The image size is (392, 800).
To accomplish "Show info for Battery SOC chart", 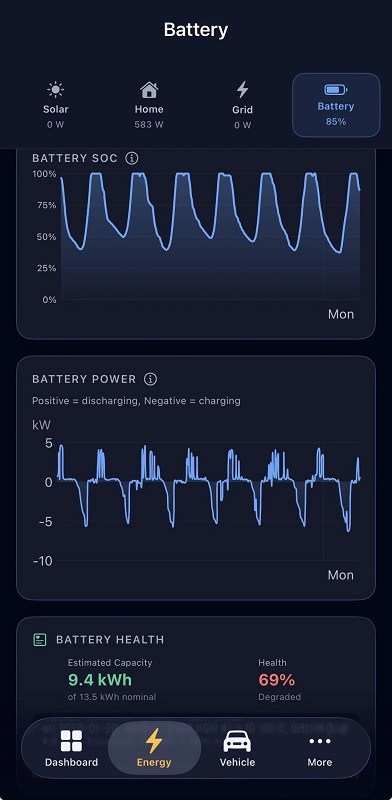I will point(132,158).
